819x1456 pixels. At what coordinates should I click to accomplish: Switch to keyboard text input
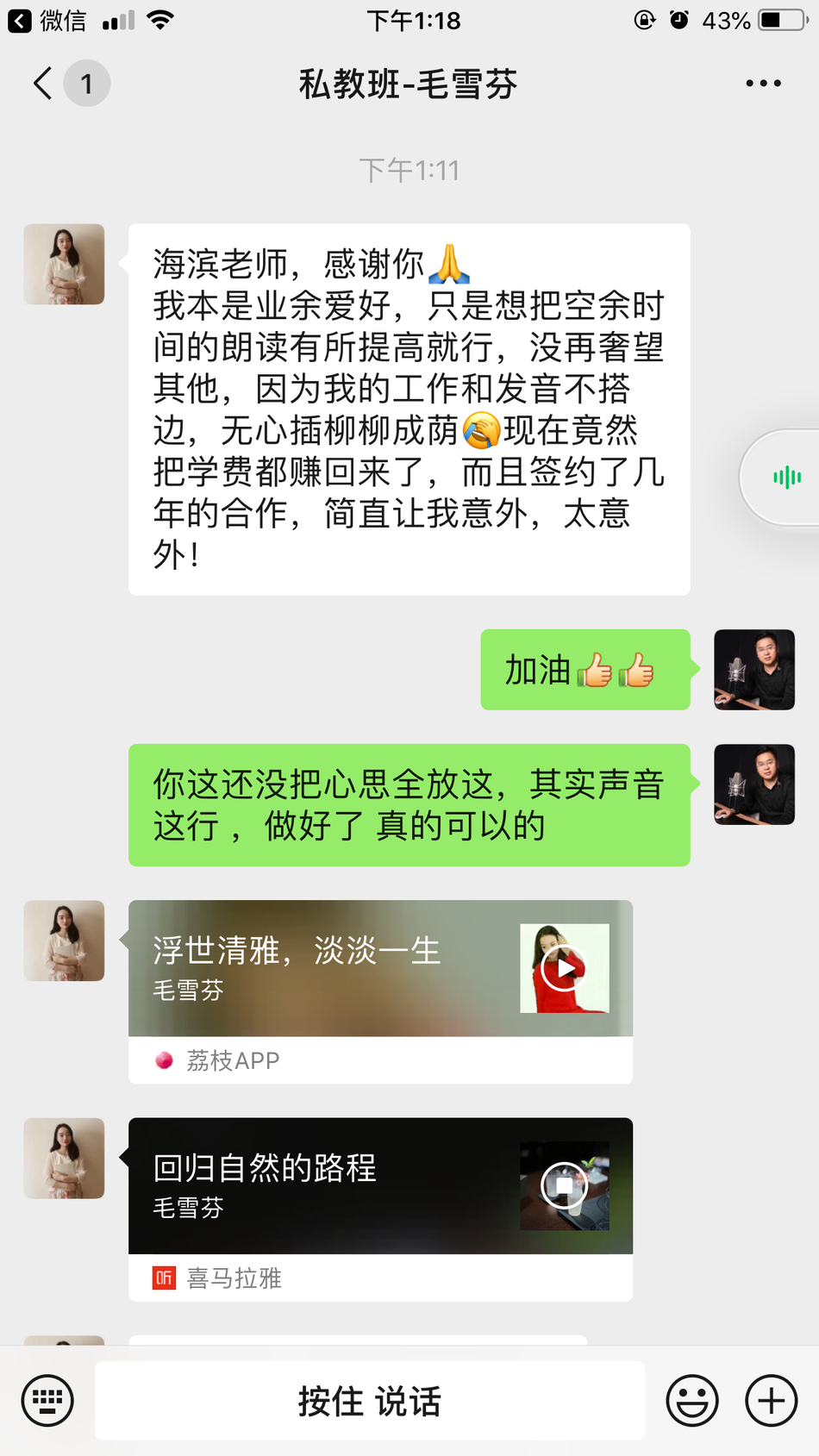pyautogui.click(x=47, y=1400)
